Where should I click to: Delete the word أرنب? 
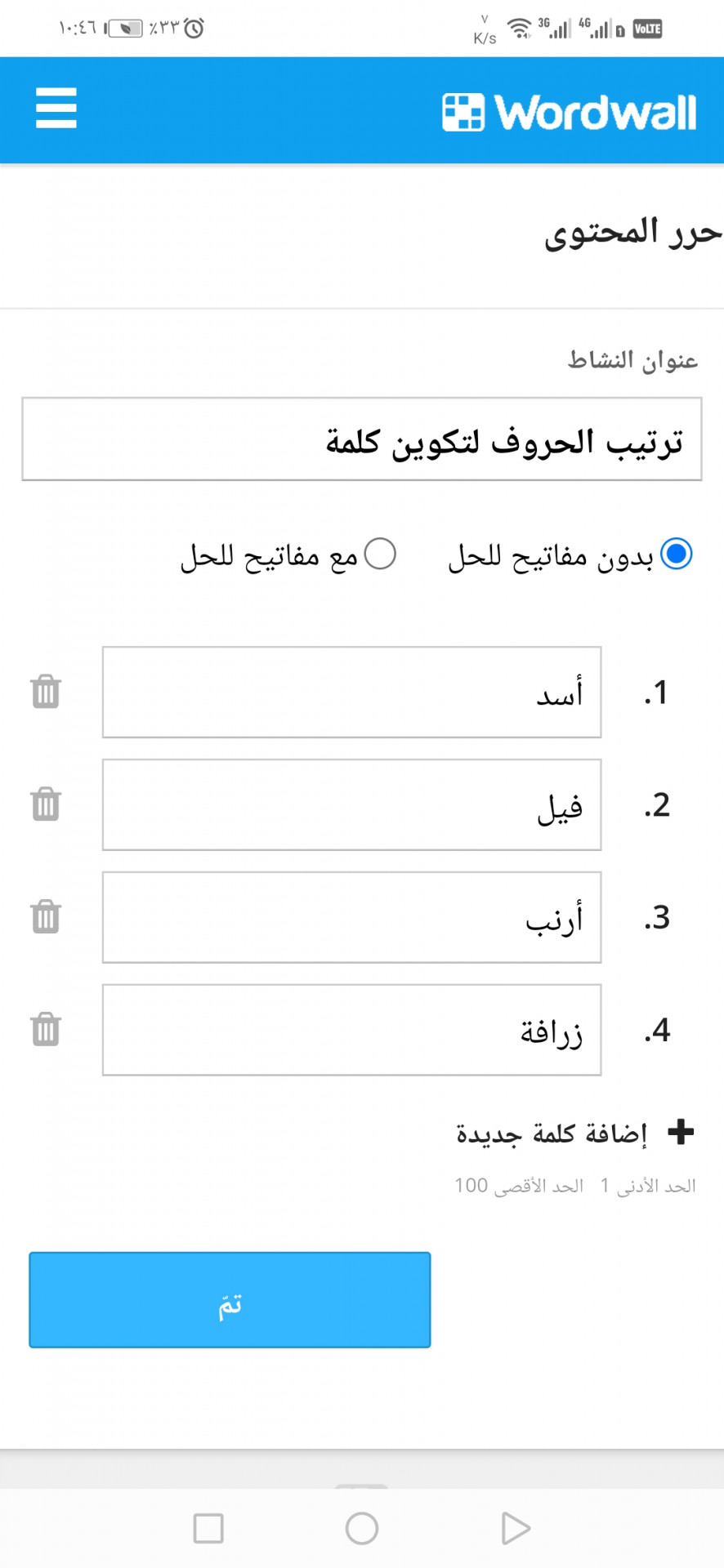coord(46,917)
